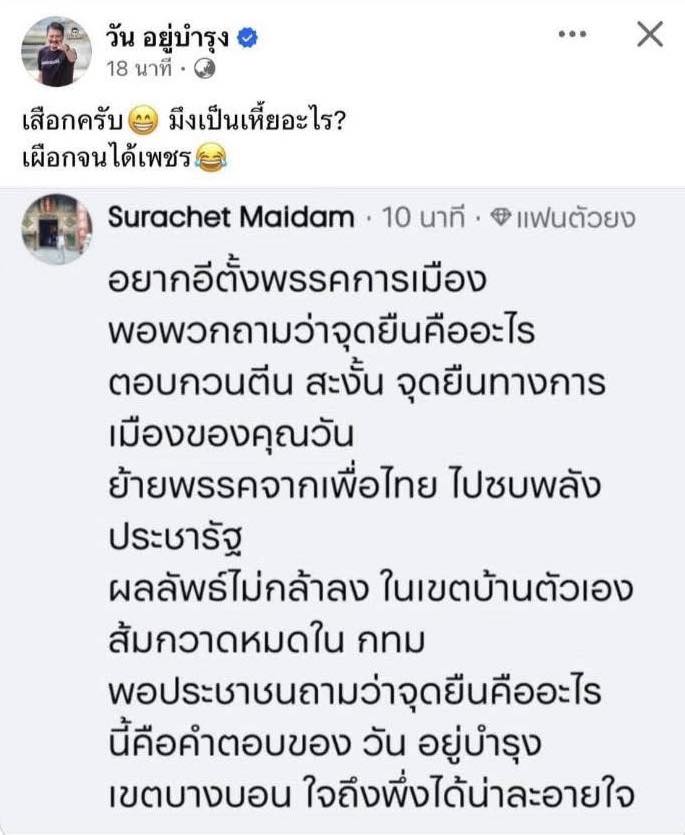Dismiss the post with the X
This screenshot has height=835, width=685.
tap(650, 36)
